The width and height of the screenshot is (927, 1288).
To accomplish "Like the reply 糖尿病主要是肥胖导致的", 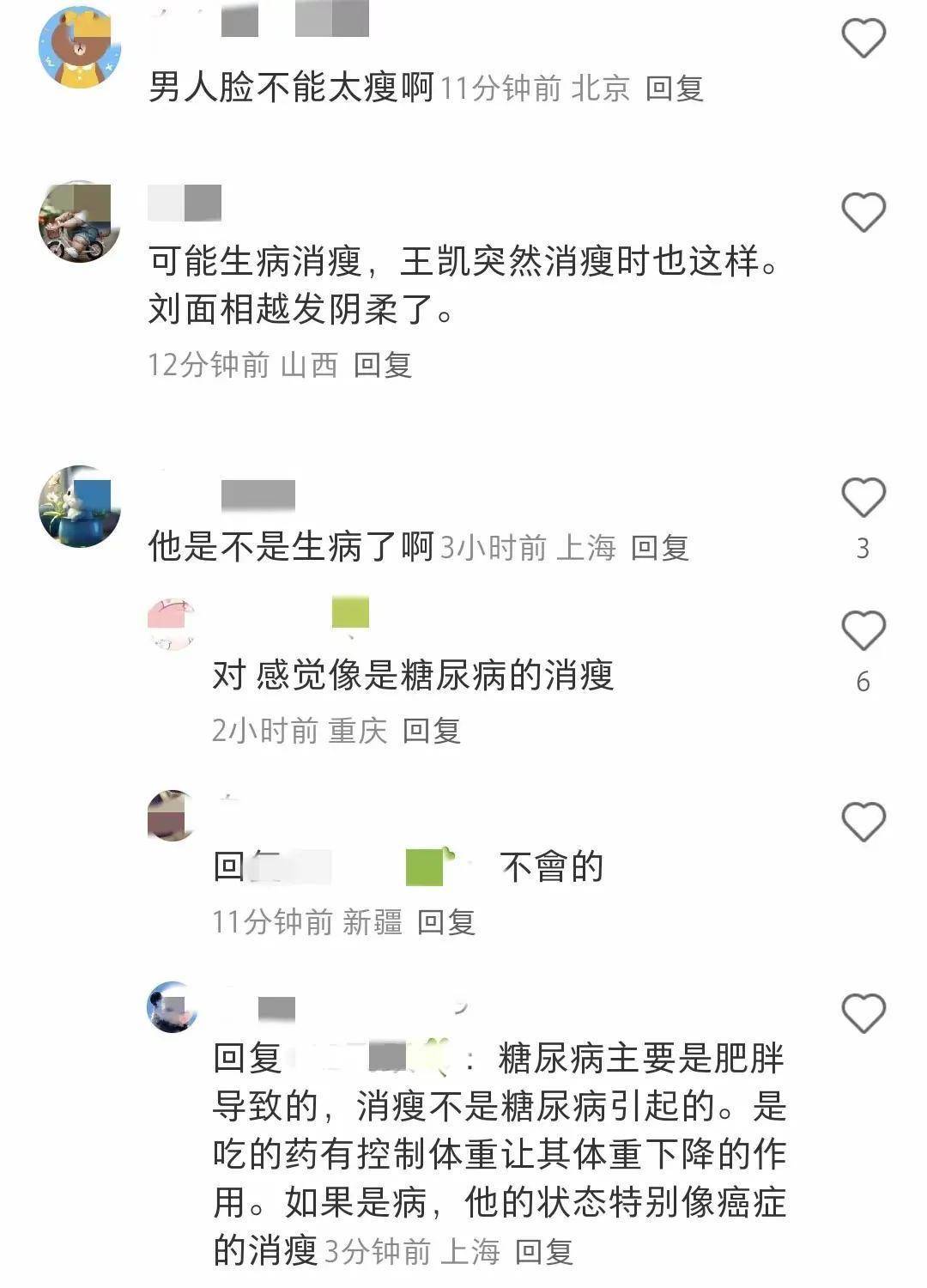I will tap(863, 1014).
